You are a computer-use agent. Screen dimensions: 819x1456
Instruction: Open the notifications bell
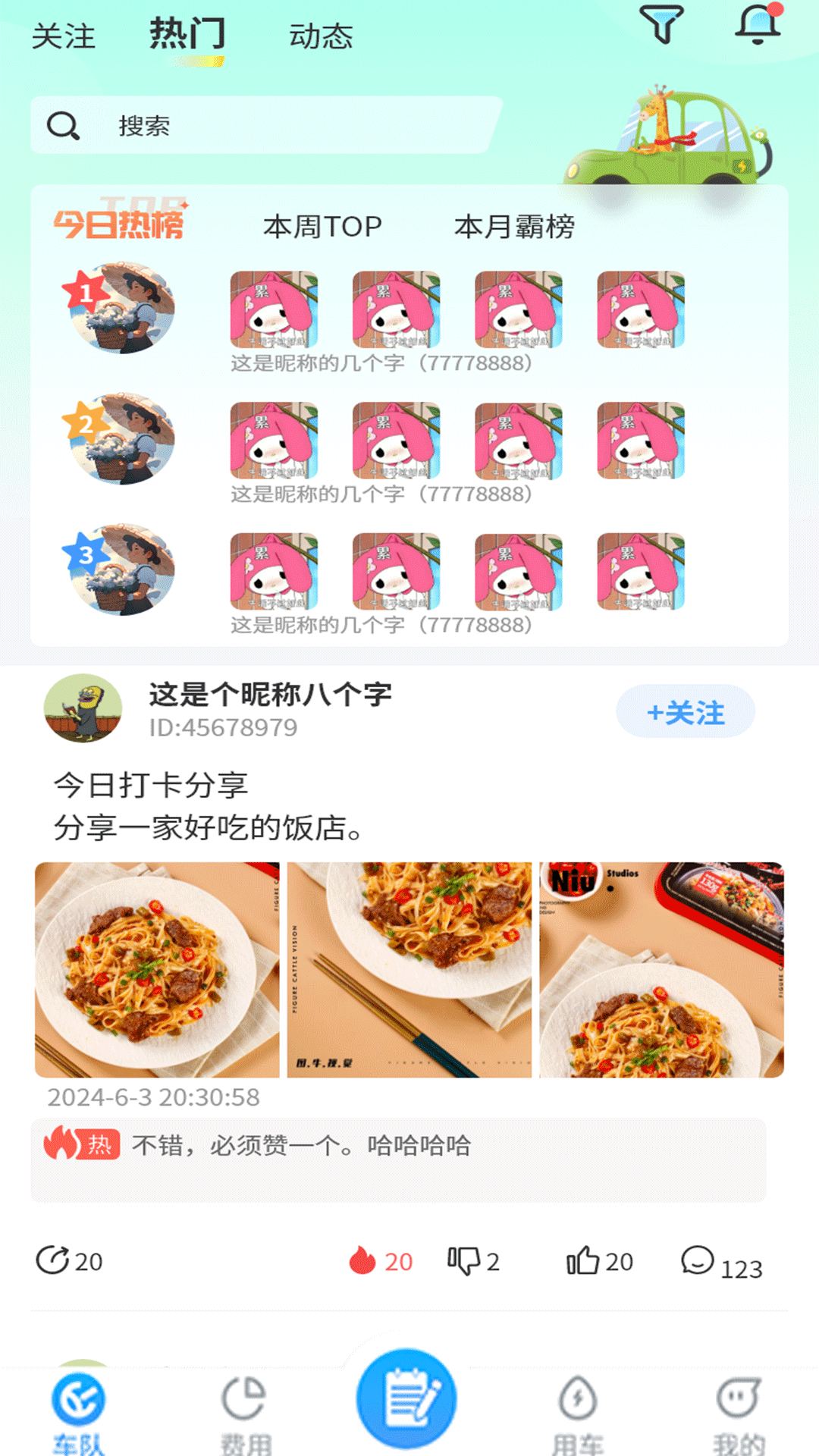(x=758, y=24)
